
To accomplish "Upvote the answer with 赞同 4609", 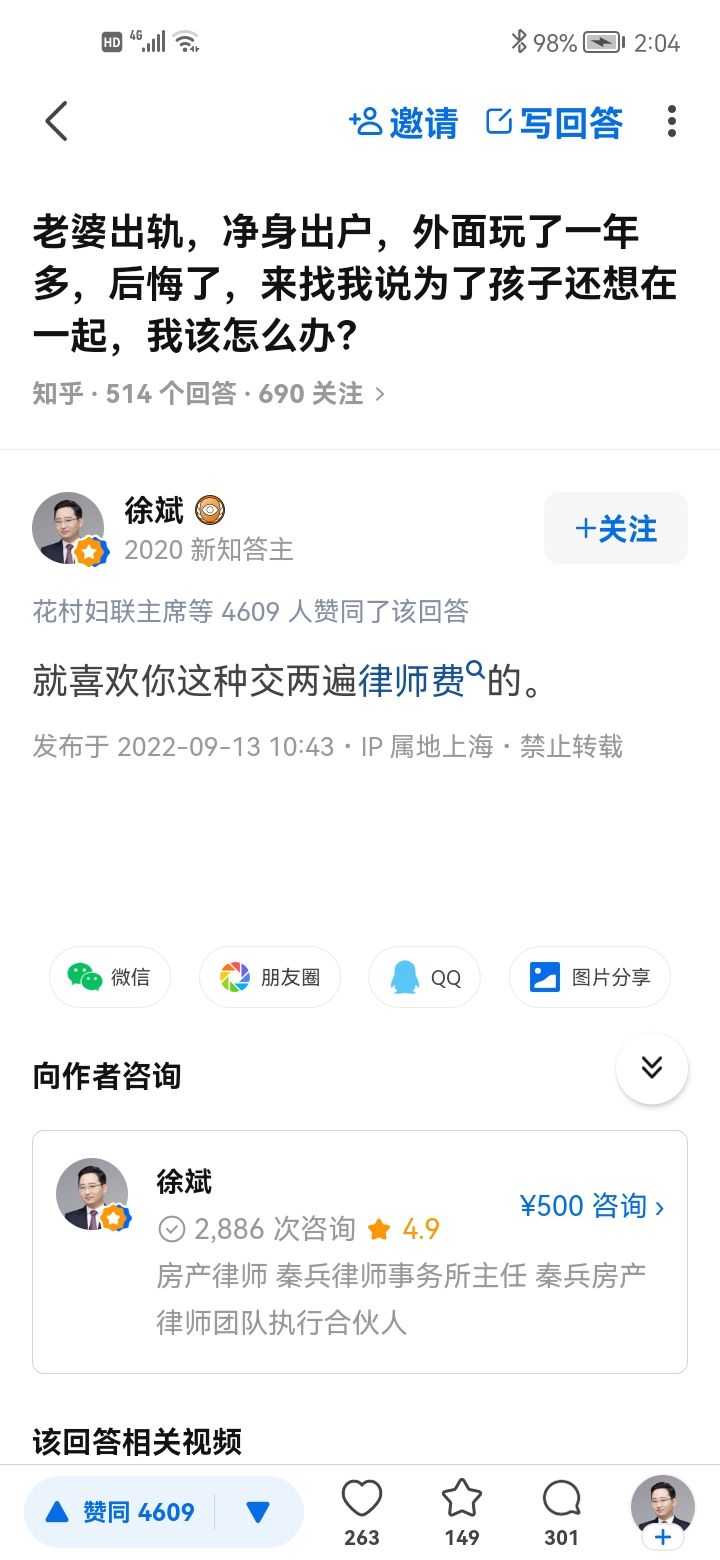I will 120,1512.
